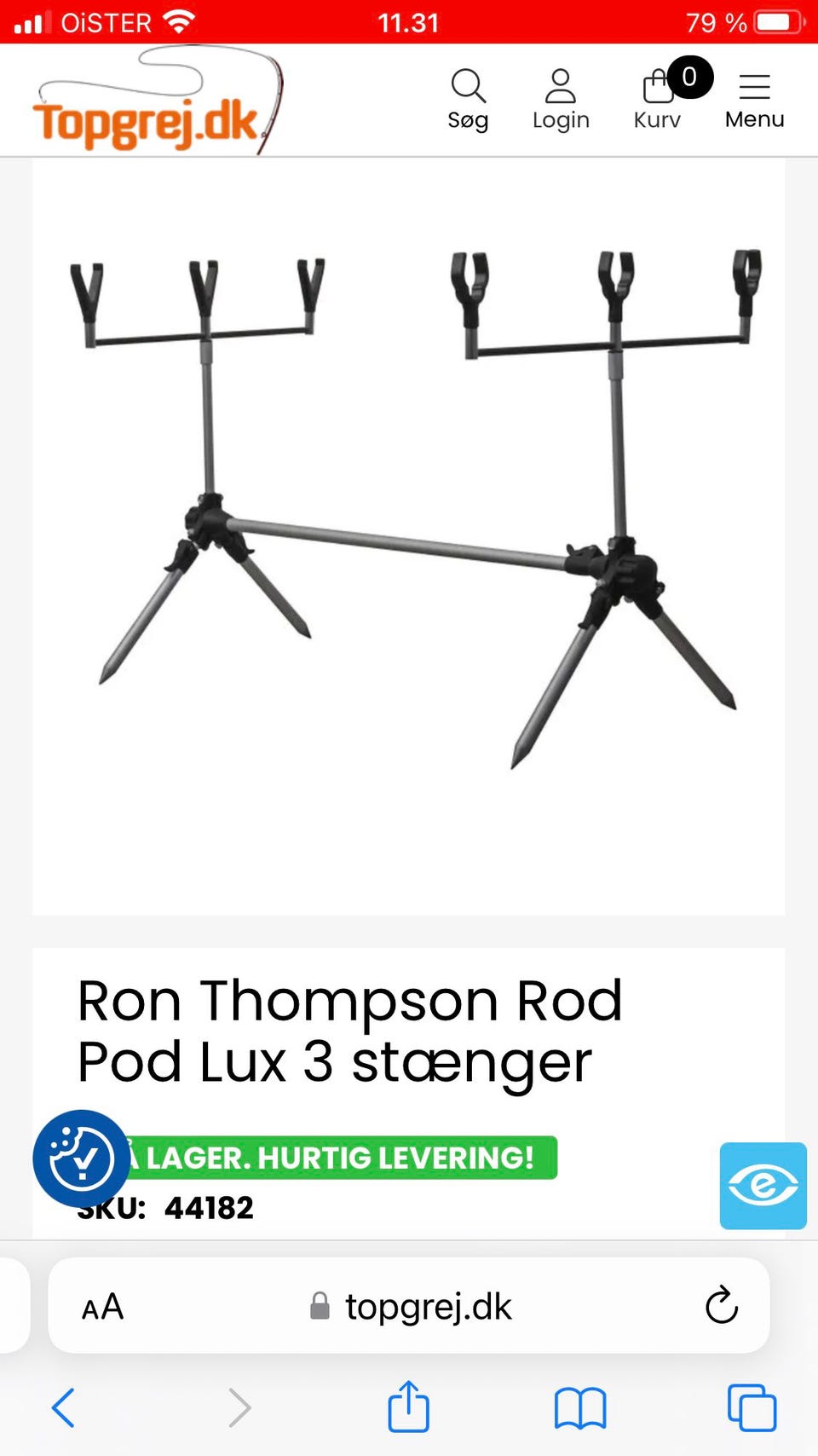Show all open tabs

pos(752,1407)
